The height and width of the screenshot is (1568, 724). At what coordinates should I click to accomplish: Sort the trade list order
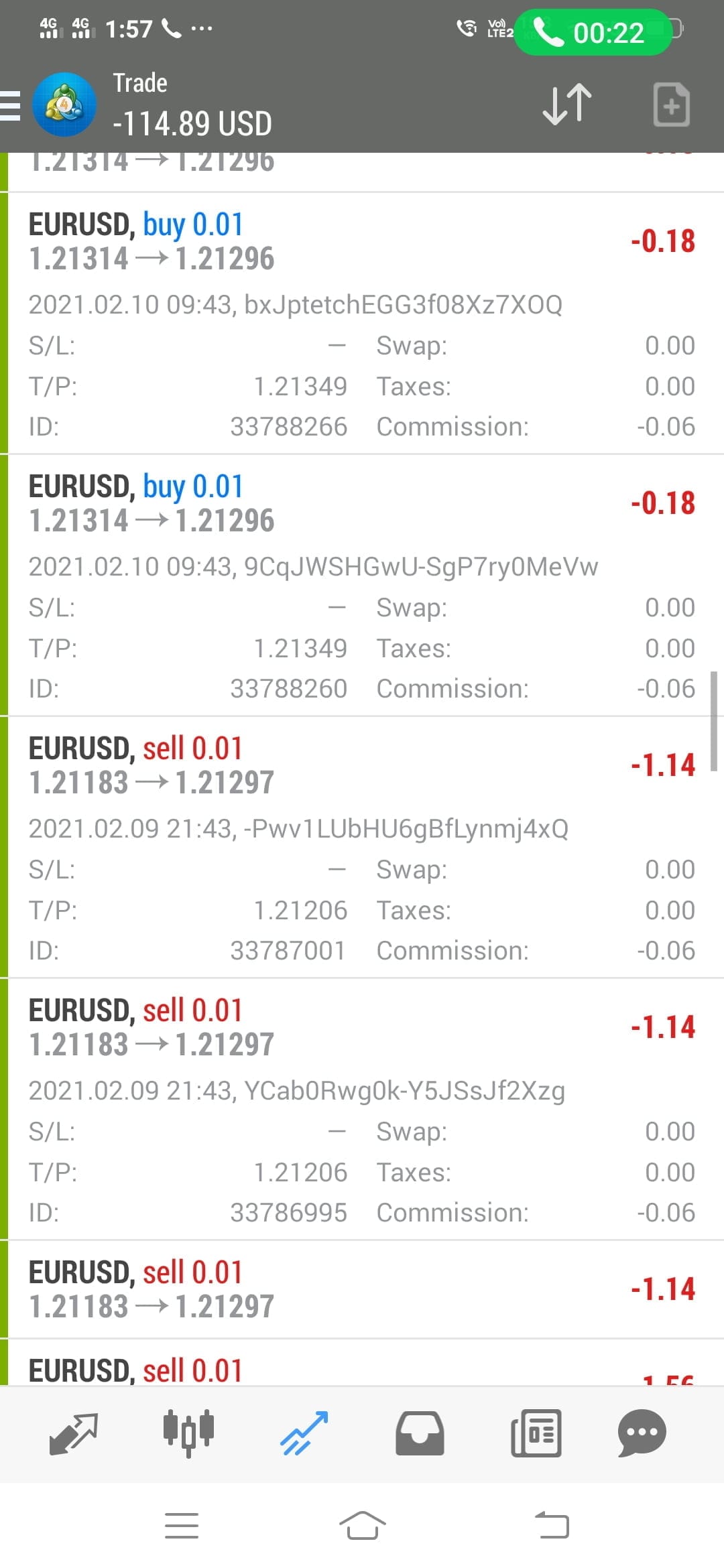567,105
